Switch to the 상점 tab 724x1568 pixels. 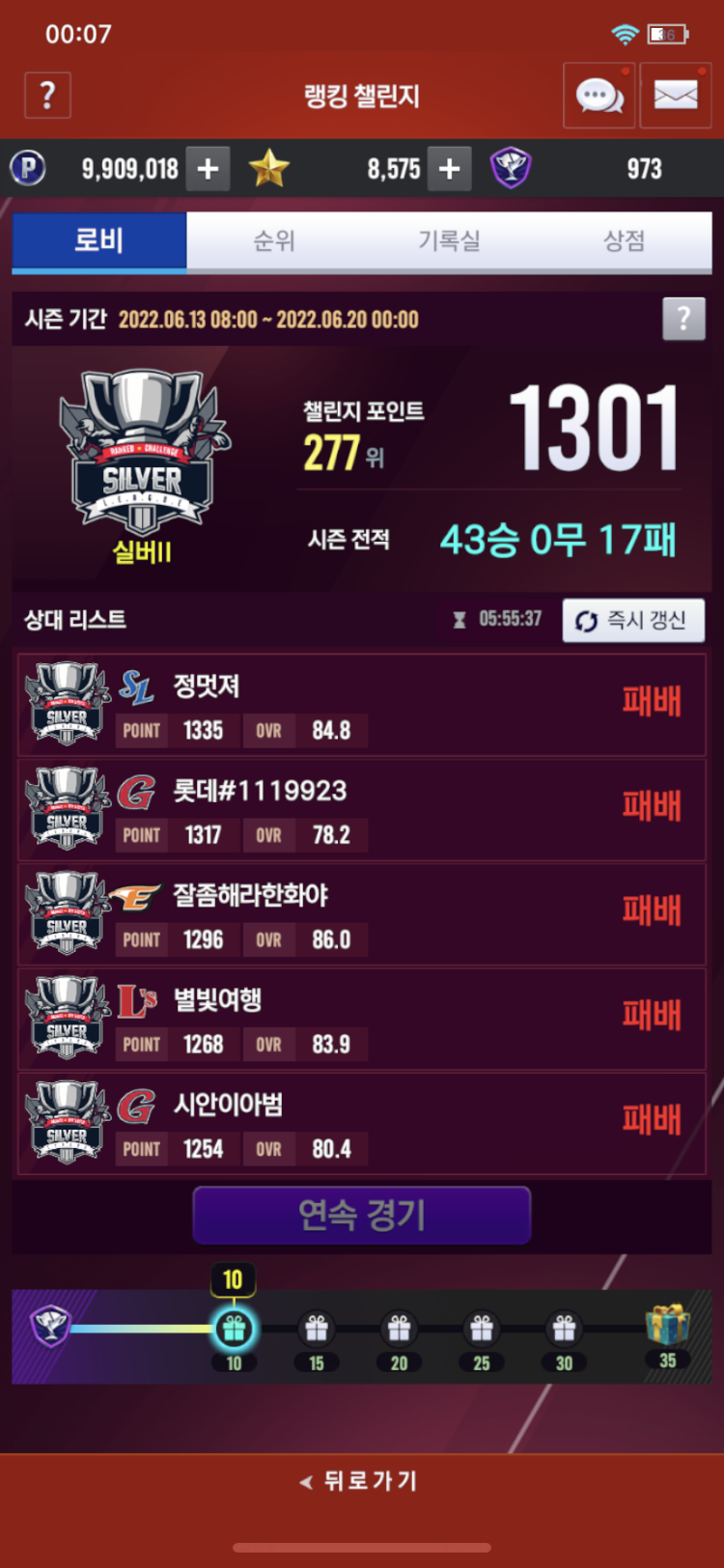(624, 240)
